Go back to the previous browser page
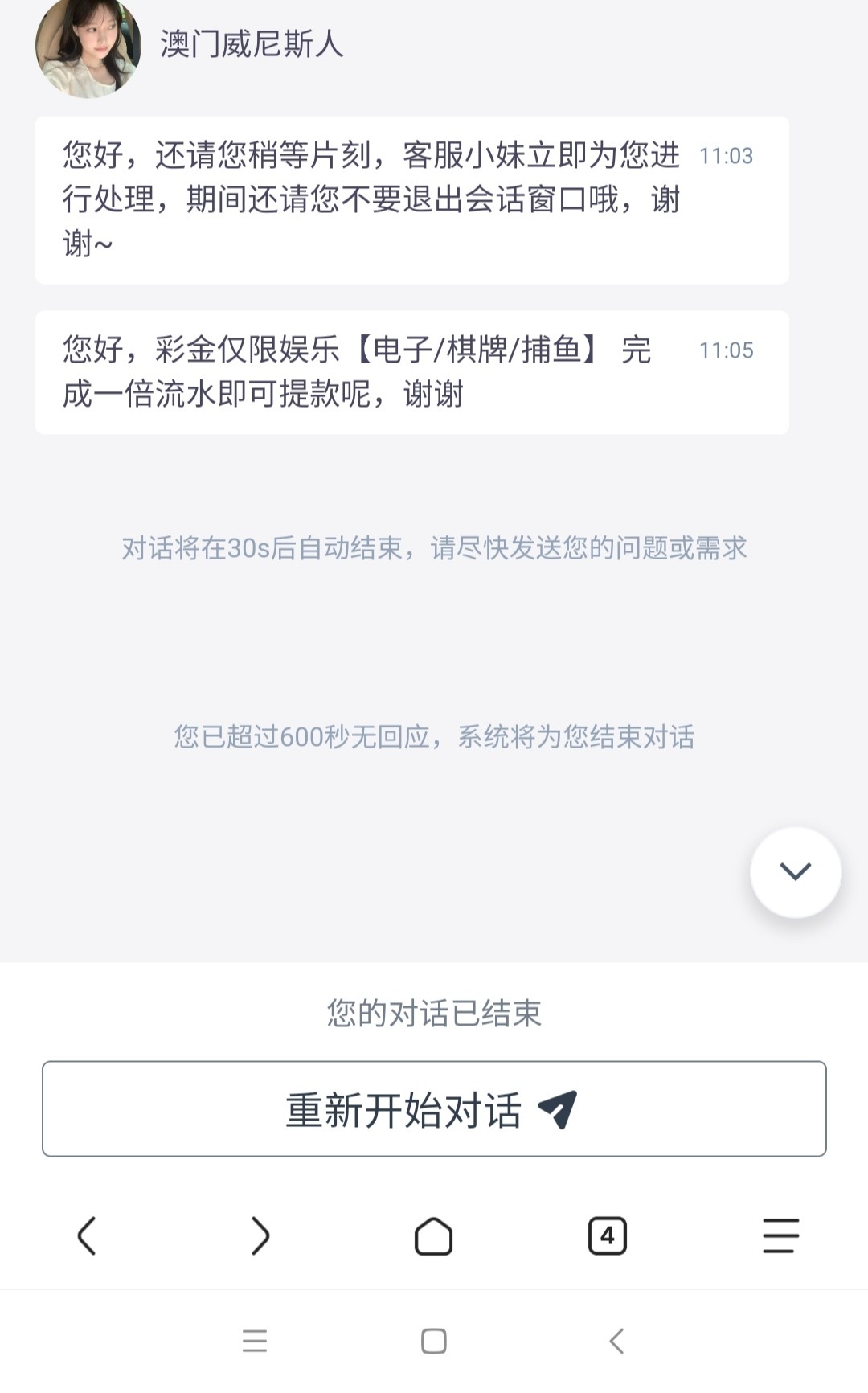The image size is (868, 1393). (x=87, y=1235)
